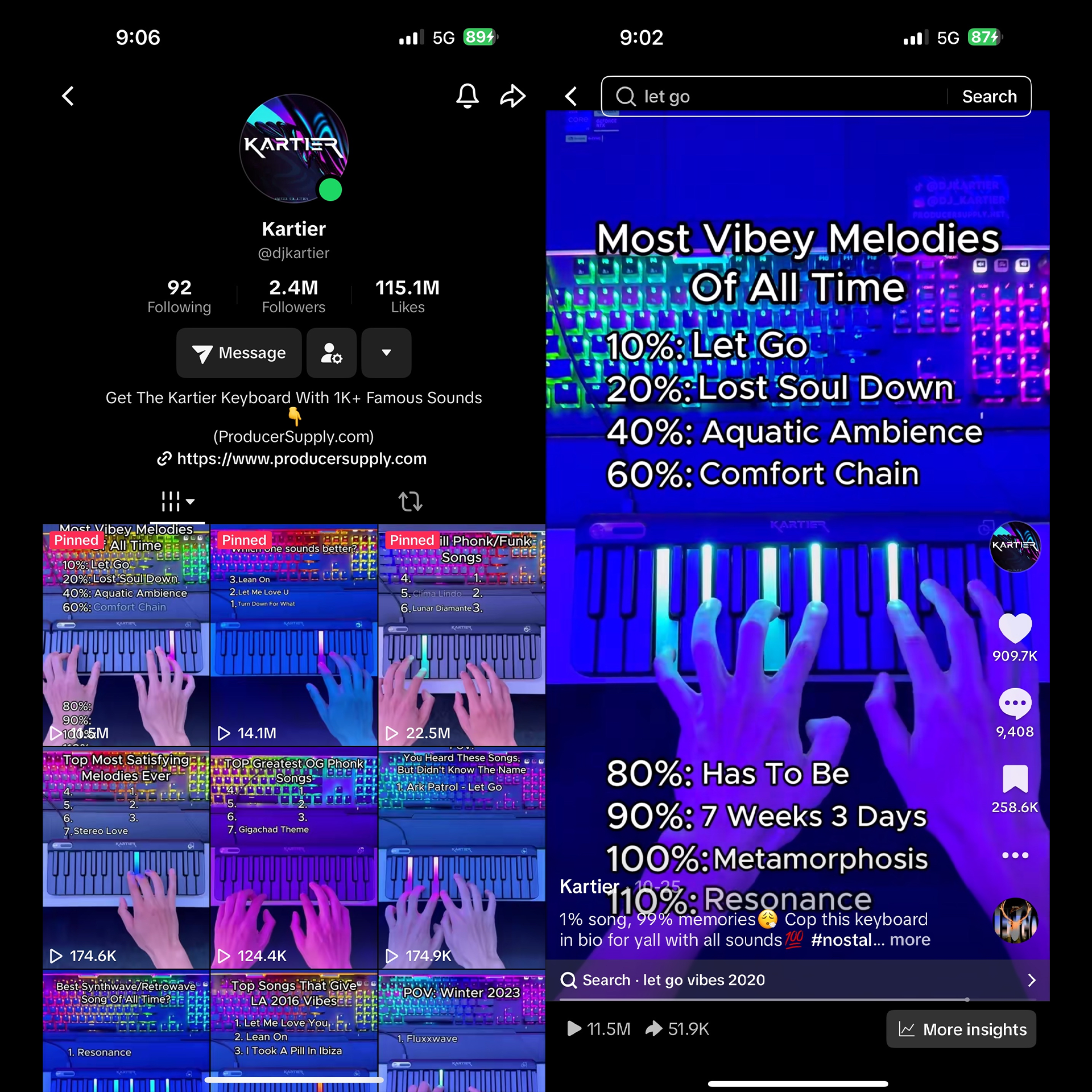Tap the Search button in search bar

click(x=989, y=97)
